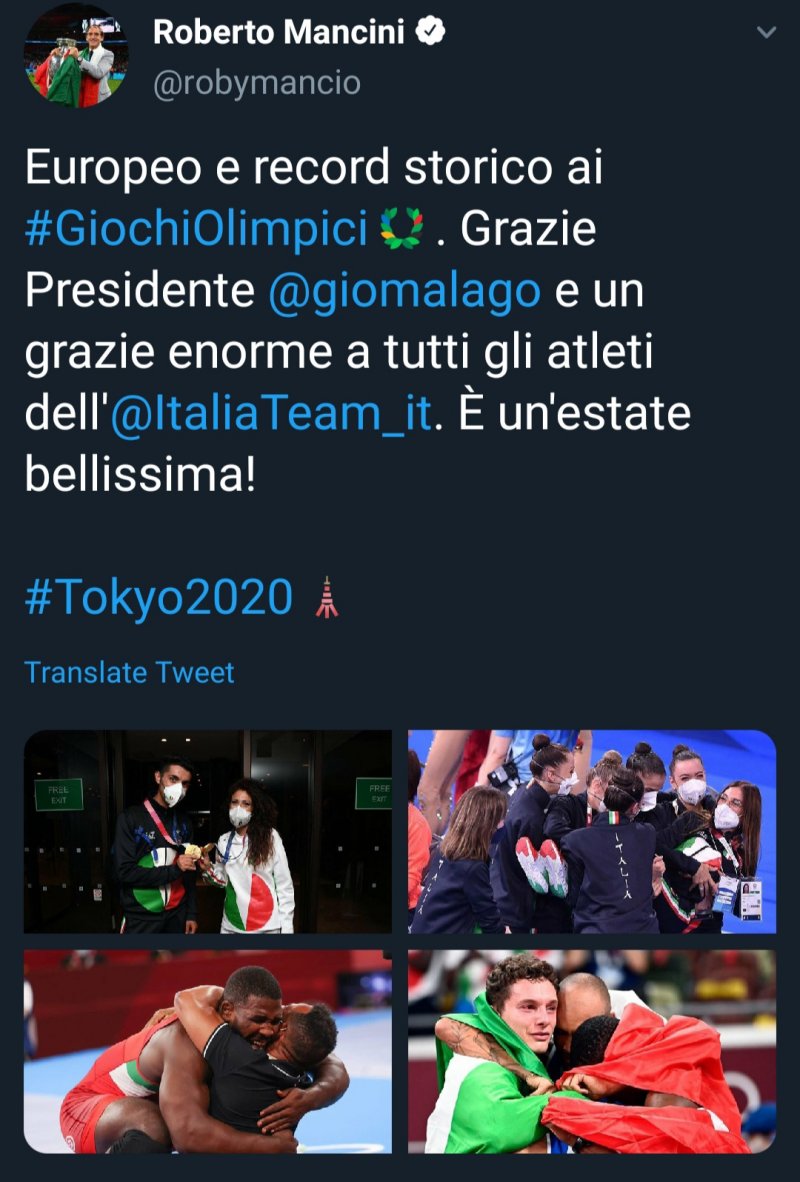Visit the @giomalago profile mention
800x1182 pixels.
[404, 290]
